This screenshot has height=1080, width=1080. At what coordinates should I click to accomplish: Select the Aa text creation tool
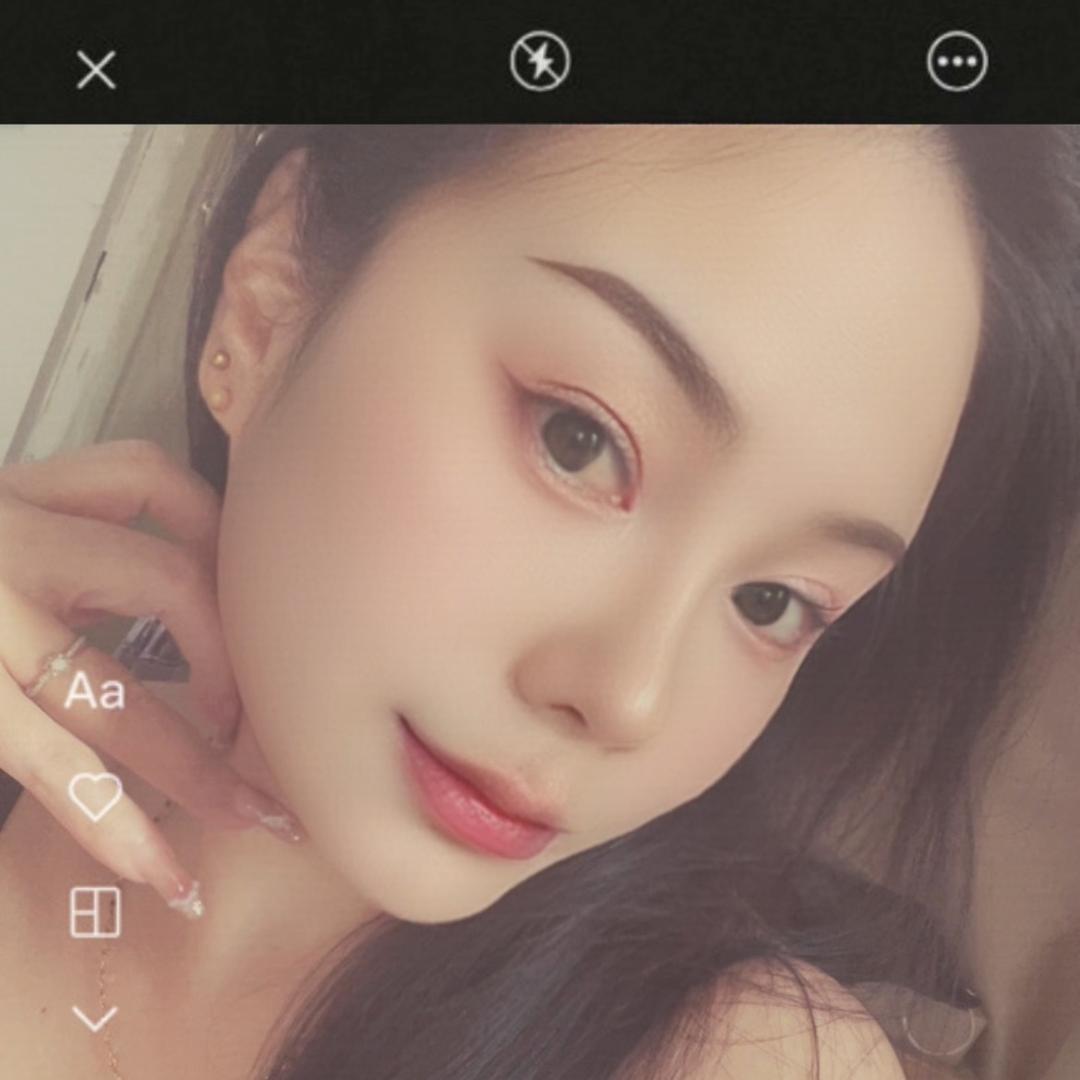[x=95, y=692]
